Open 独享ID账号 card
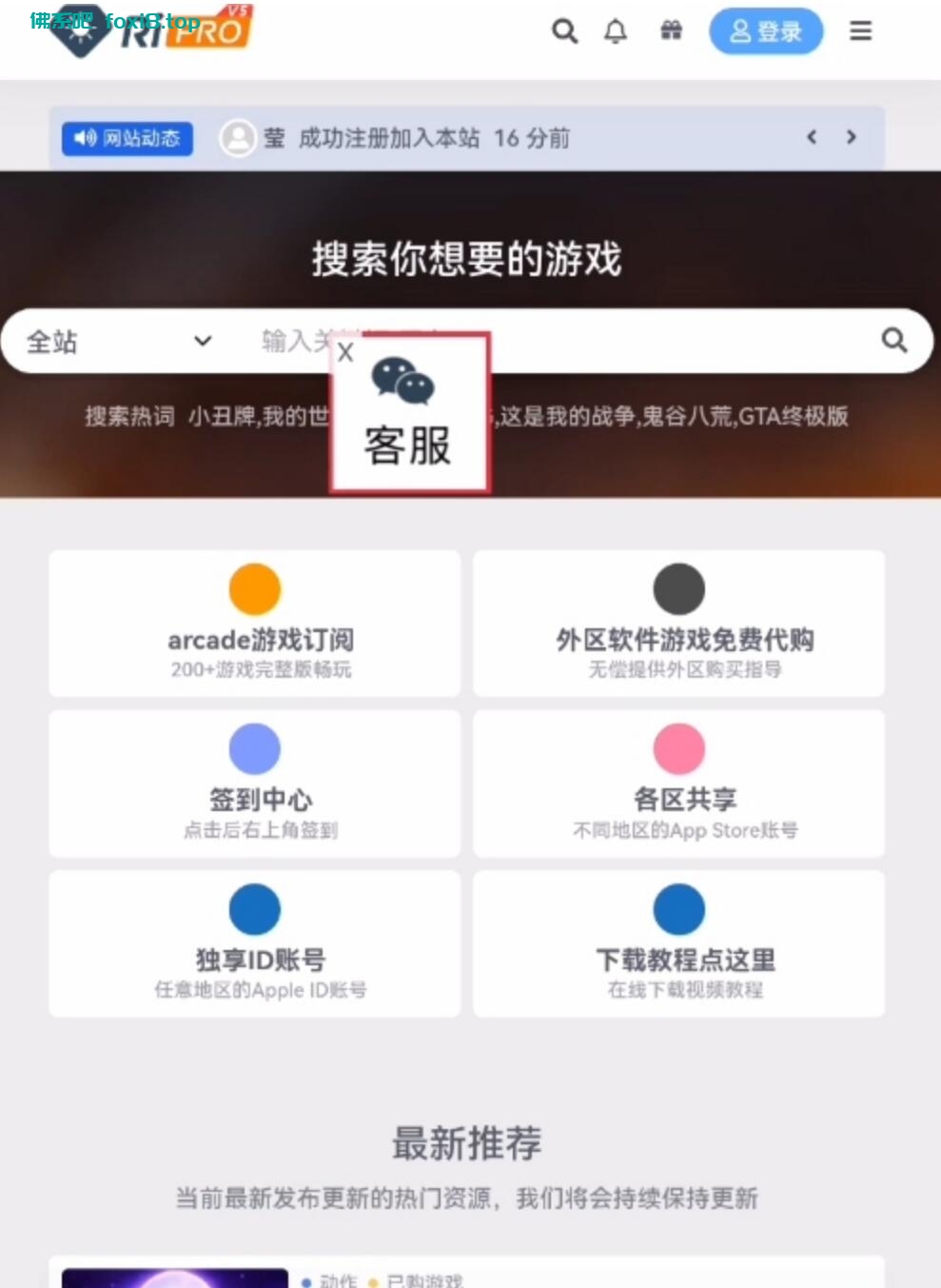 tap(255, 943)
